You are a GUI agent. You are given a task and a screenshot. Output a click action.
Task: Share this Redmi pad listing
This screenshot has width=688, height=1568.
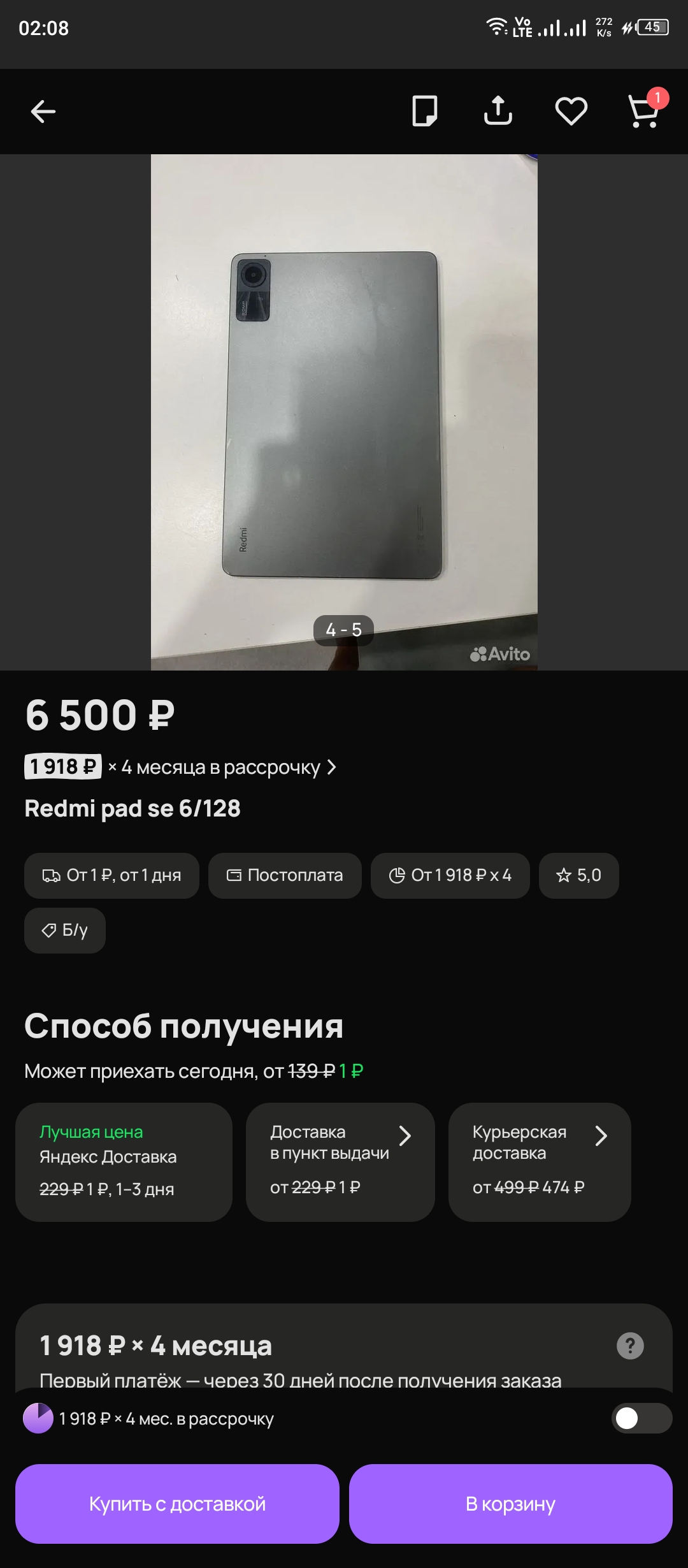coord(498,112)
